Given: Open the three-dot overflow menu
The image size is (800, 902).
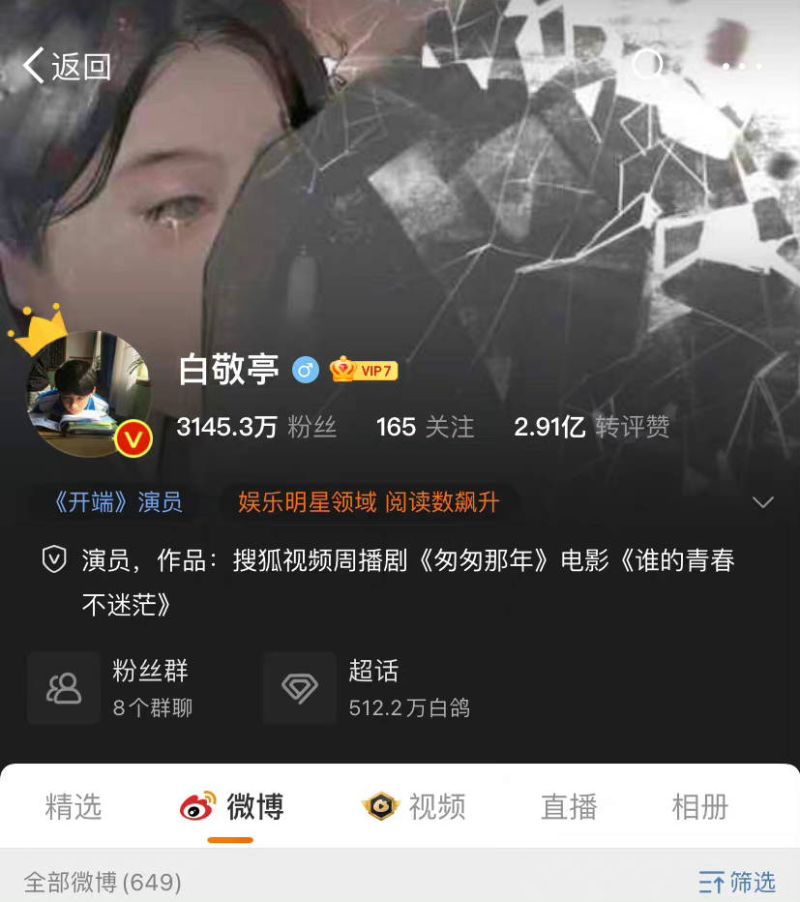Looking at the screenshot, I should (741, 66).
